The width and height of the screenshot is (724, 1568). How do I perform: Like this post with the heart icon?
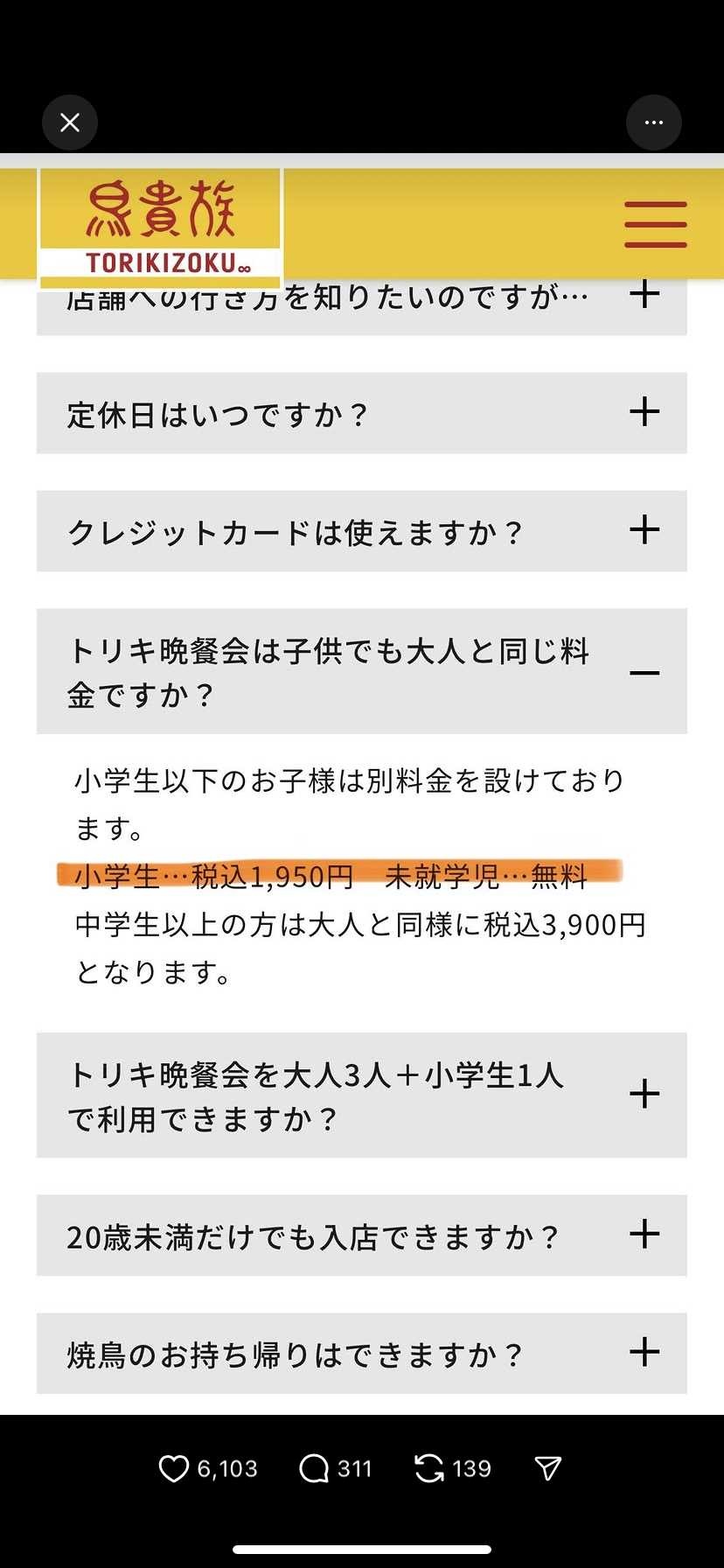[x=173, y=1468]
